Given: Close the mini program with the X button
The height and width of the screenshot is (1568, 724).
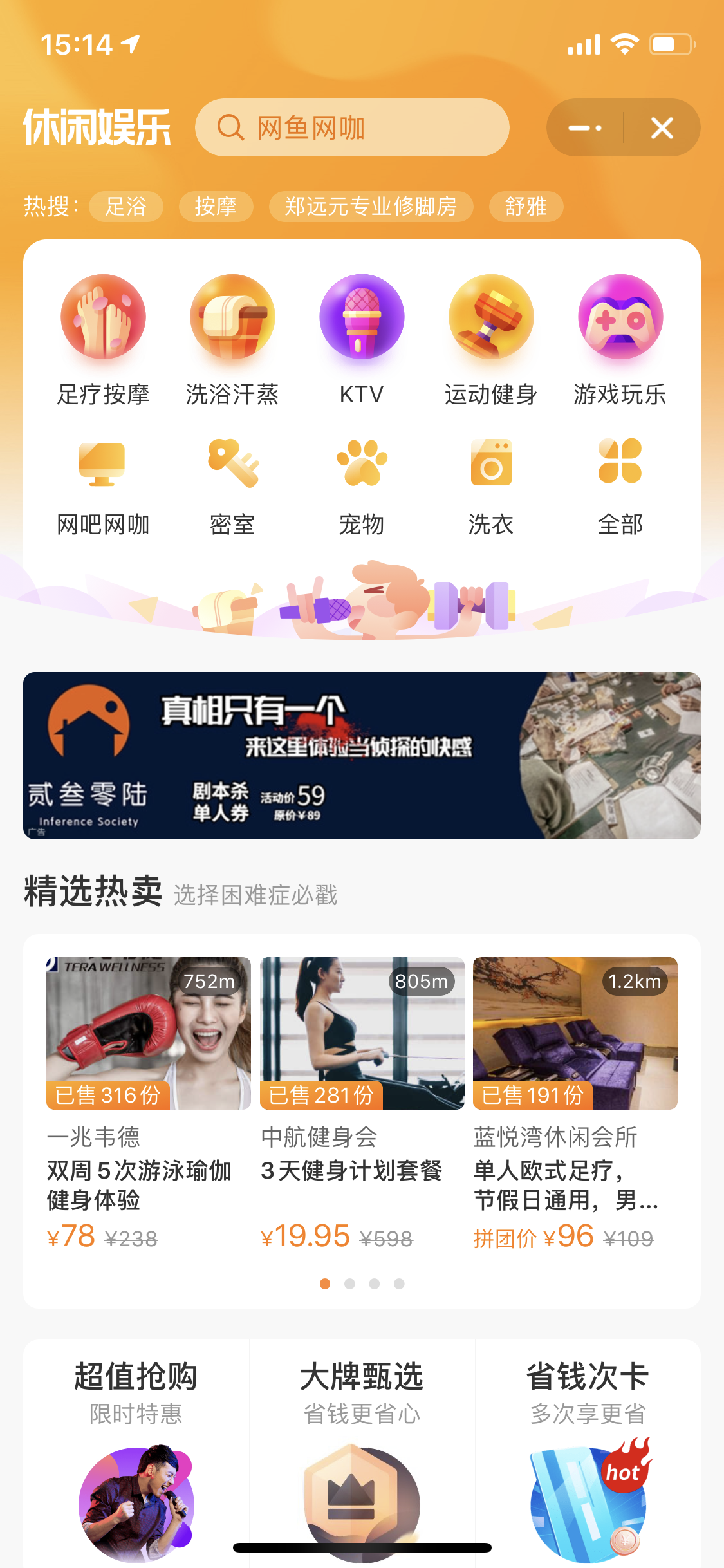Looking at the screenshot, I should tap(662, 127).
